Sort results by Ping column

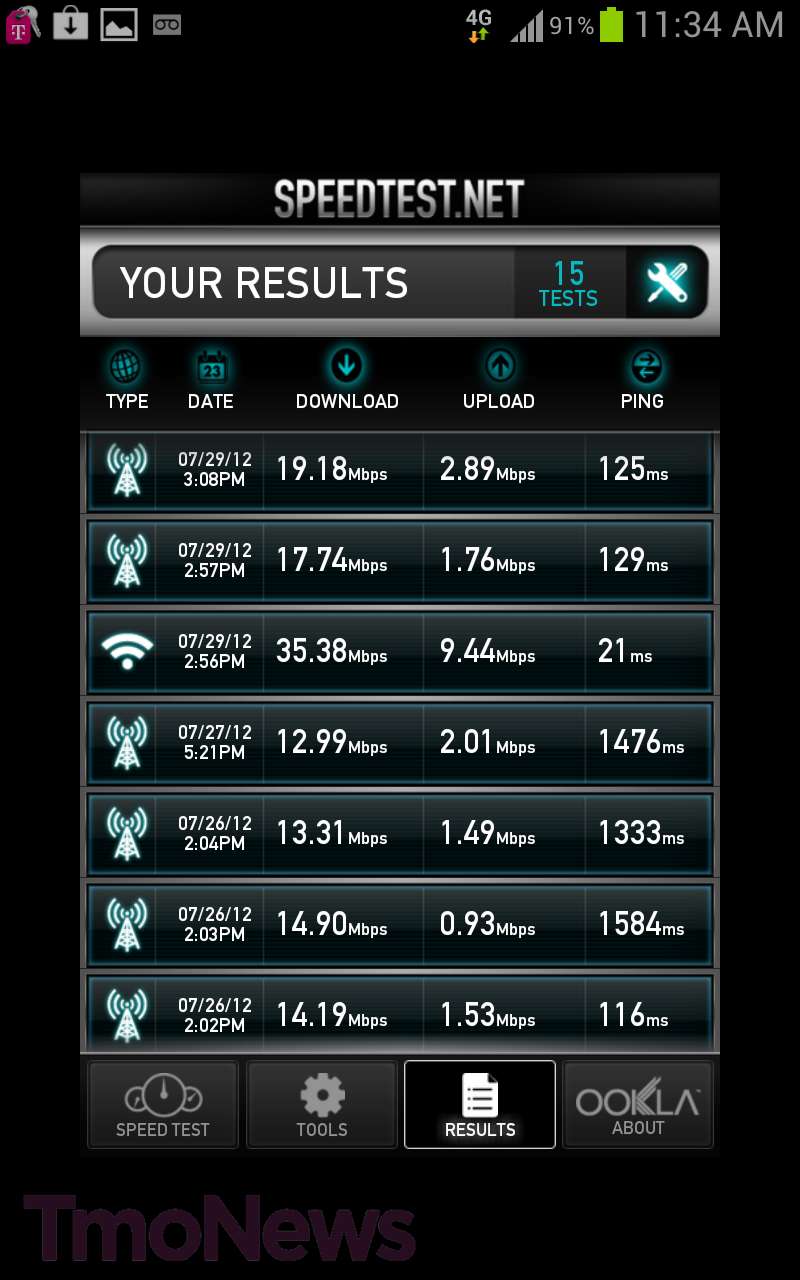point(642,381)
